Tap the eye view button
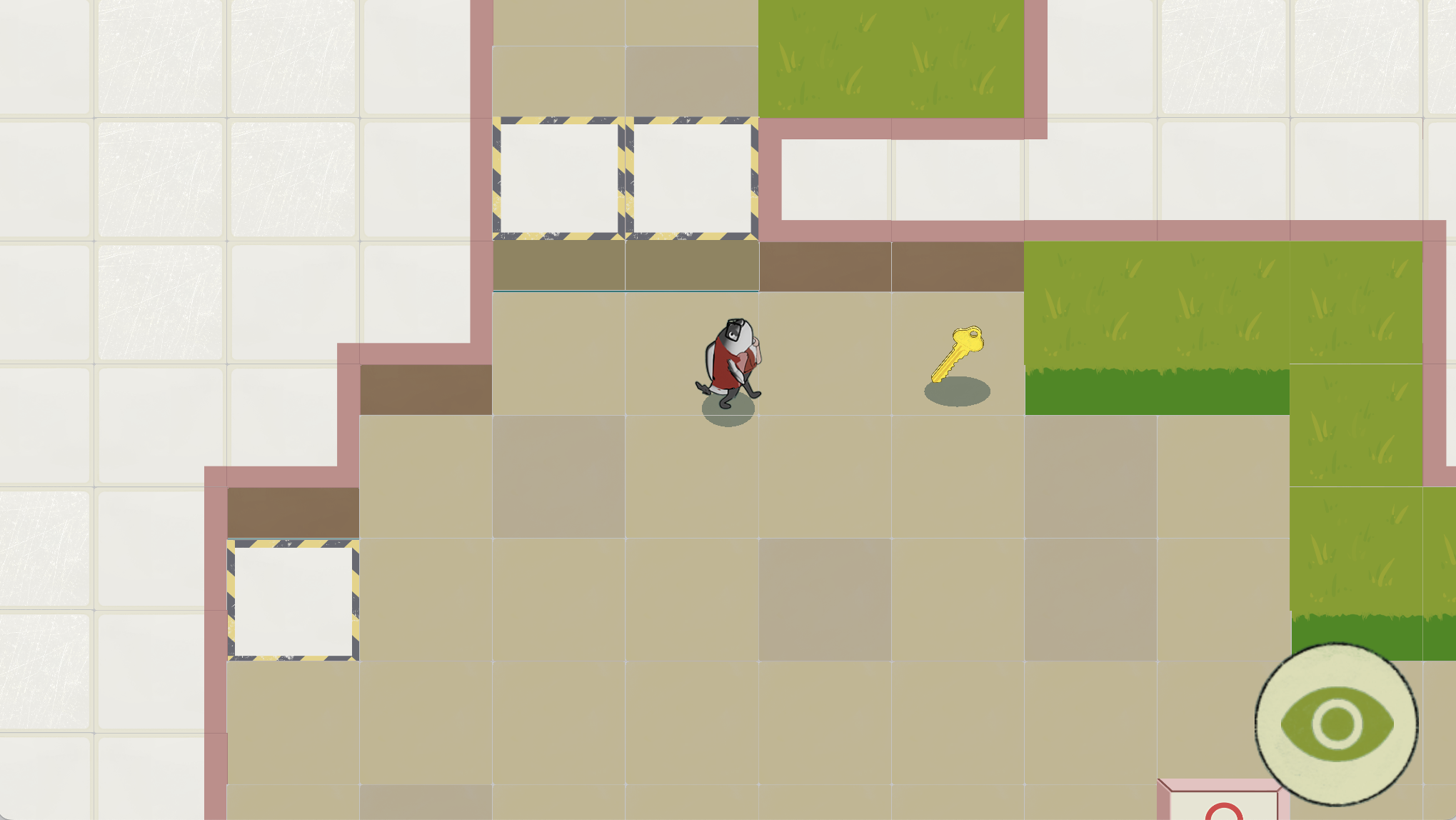This screenshot has width=1456, height=820. (1336, 724)
